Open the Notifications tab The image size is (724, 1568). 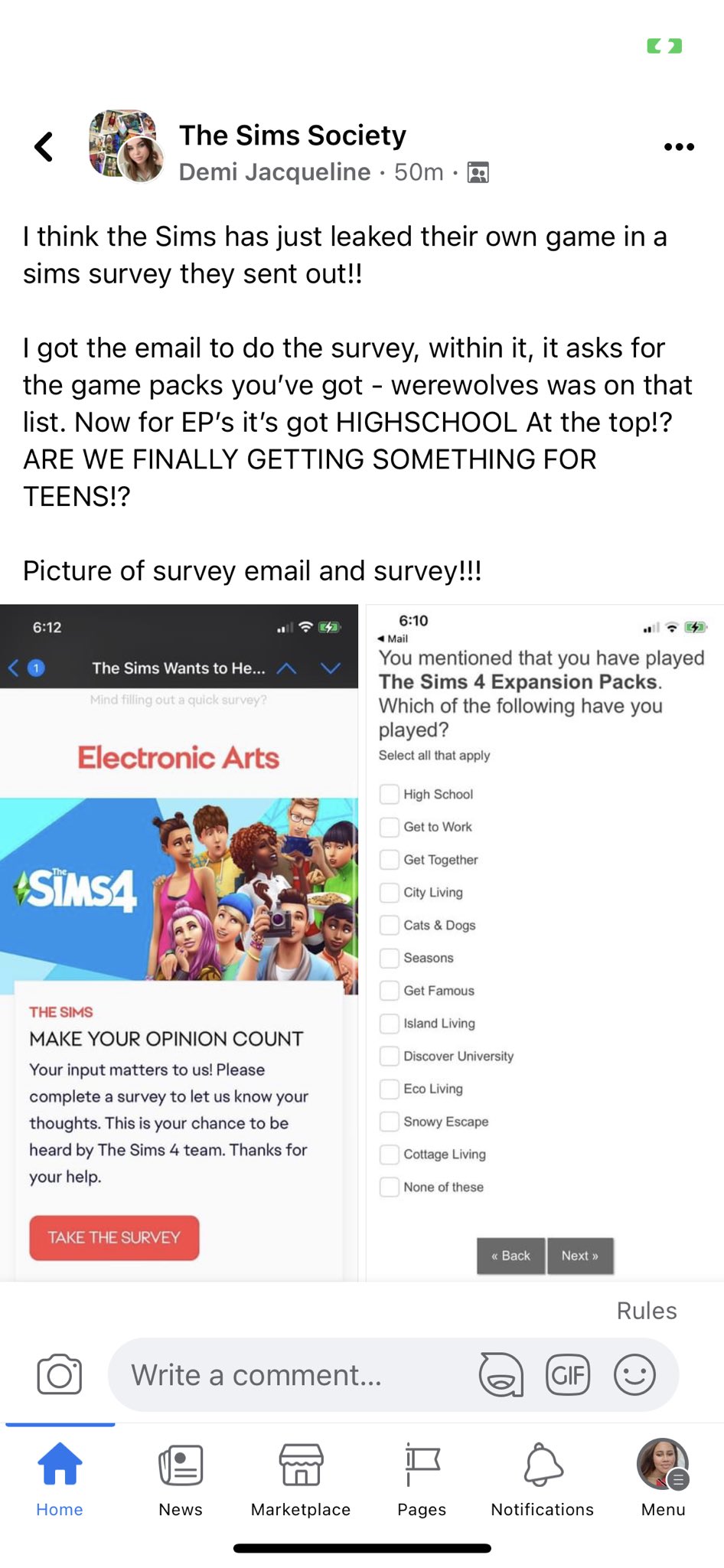[543, 1478]
